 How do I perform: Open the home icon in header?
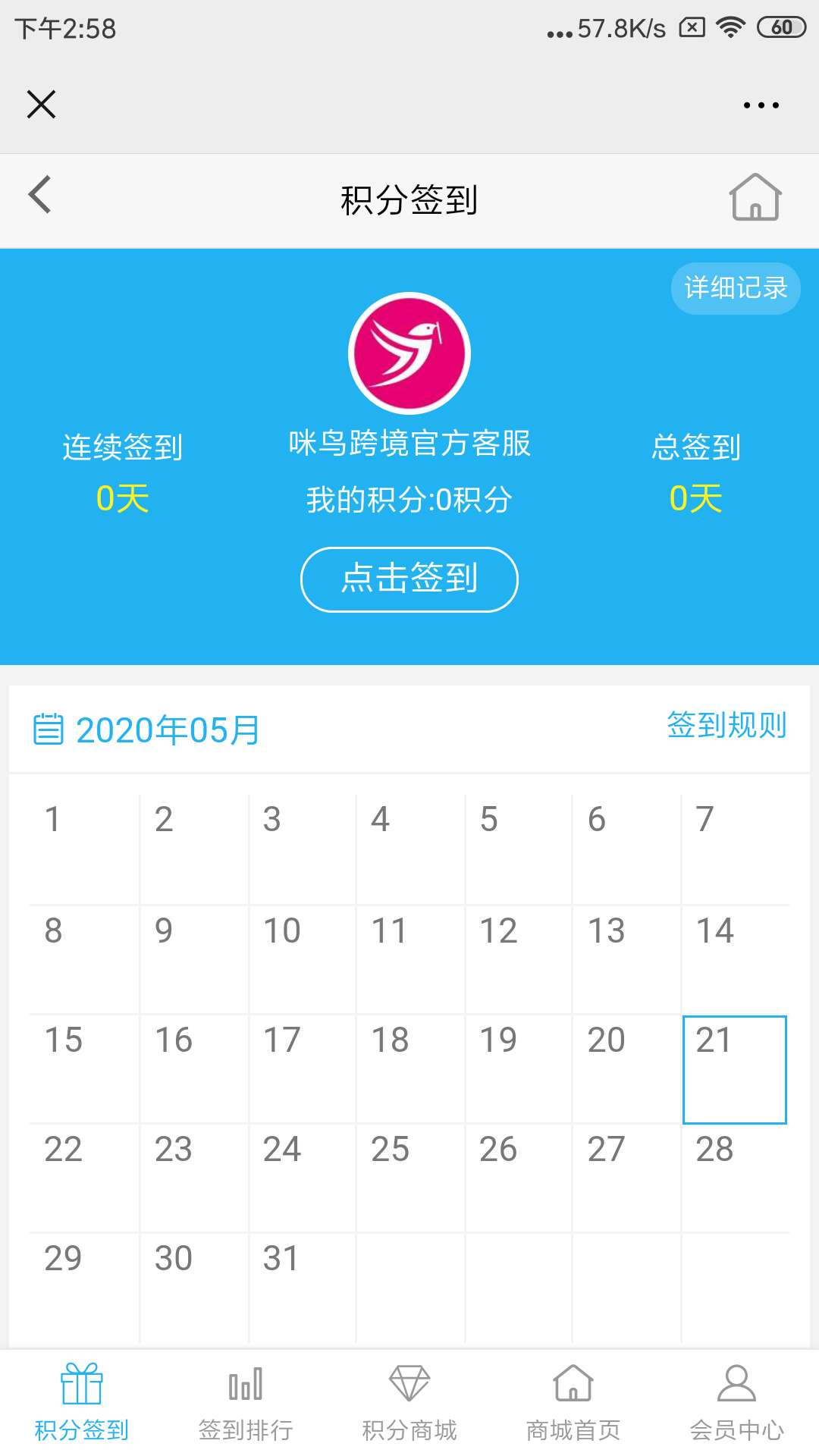pyautogui.click(x=755, y=196)
